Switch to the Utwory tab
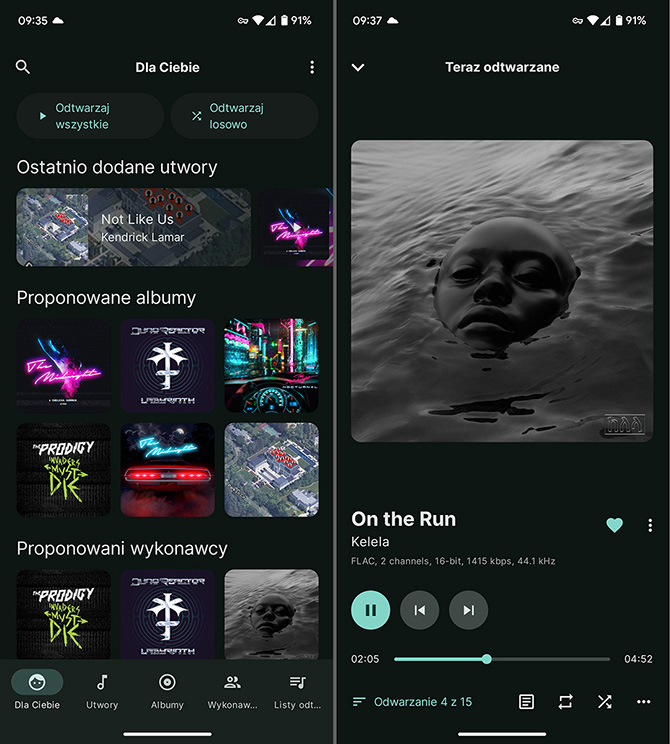Image resolution: width=670 pixels, height=744 pixels. point(102,690)
